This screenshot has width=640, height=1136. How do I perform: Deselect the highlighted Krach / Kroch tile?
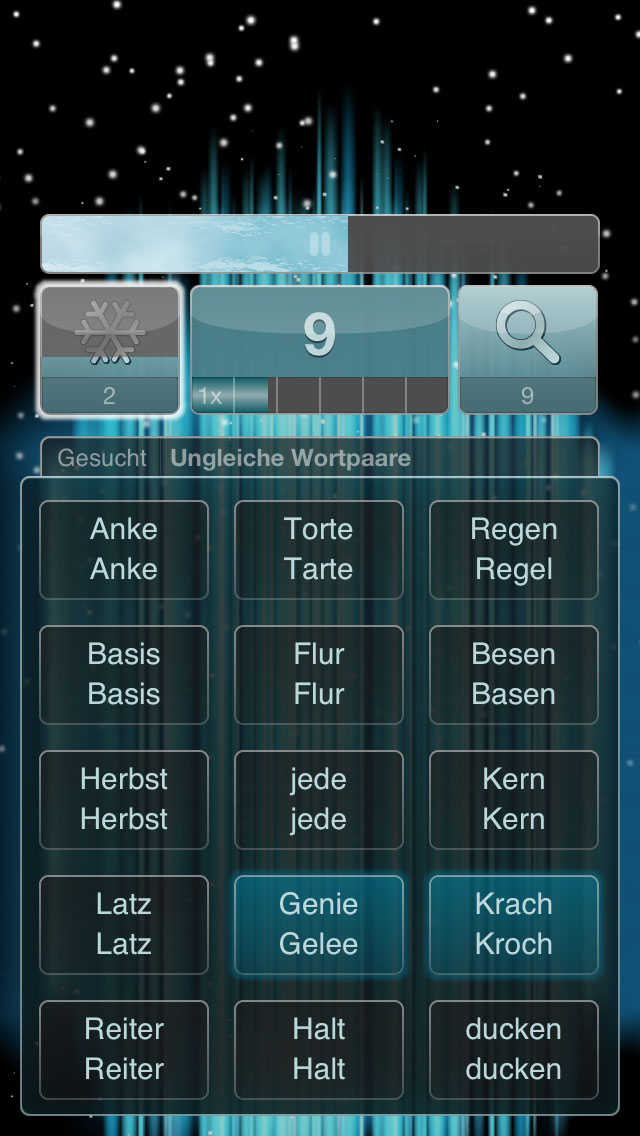tap(514, 925)
